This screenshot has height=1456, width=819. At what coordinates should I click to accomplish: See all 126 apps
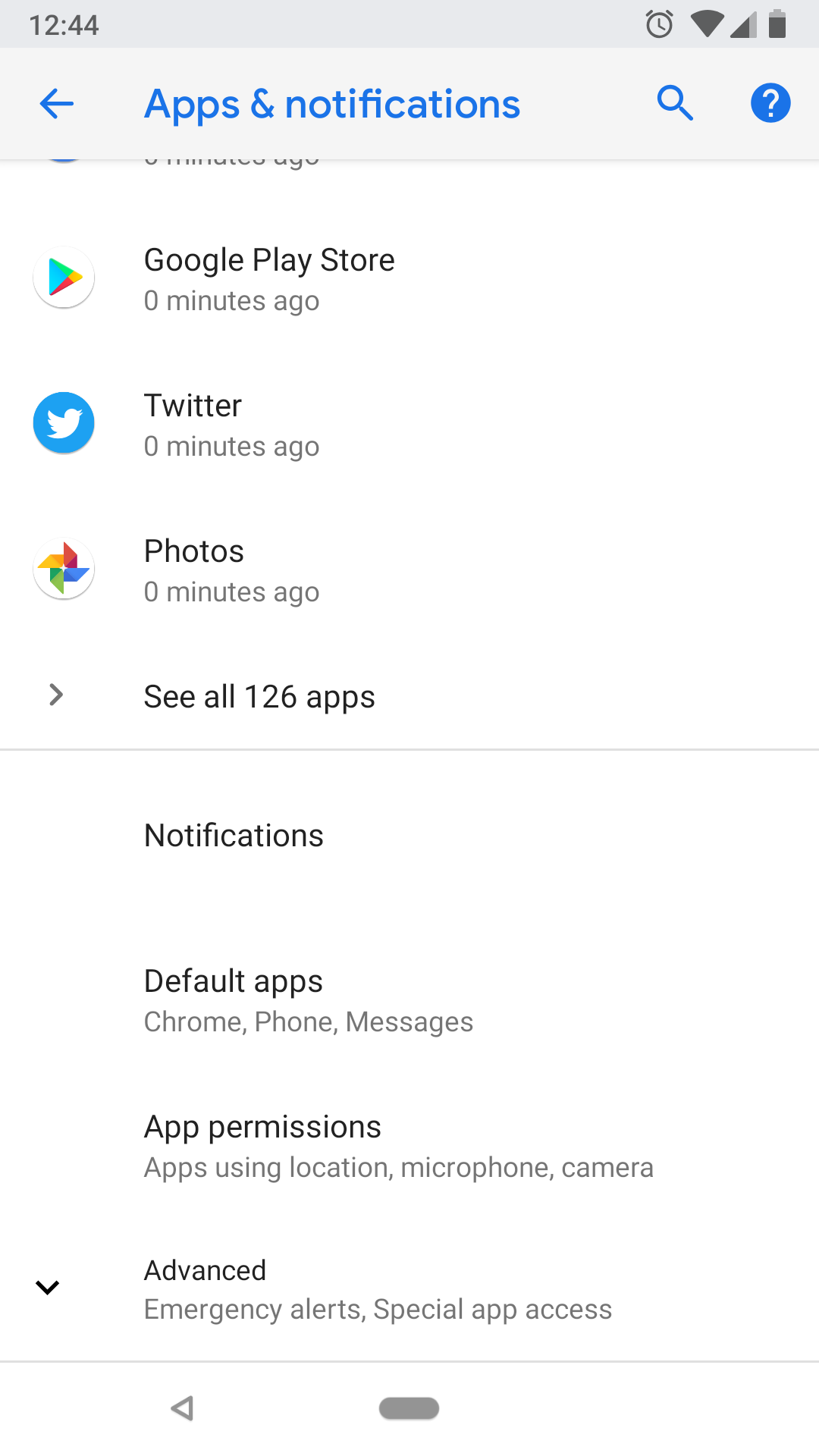tap(259, 696)
